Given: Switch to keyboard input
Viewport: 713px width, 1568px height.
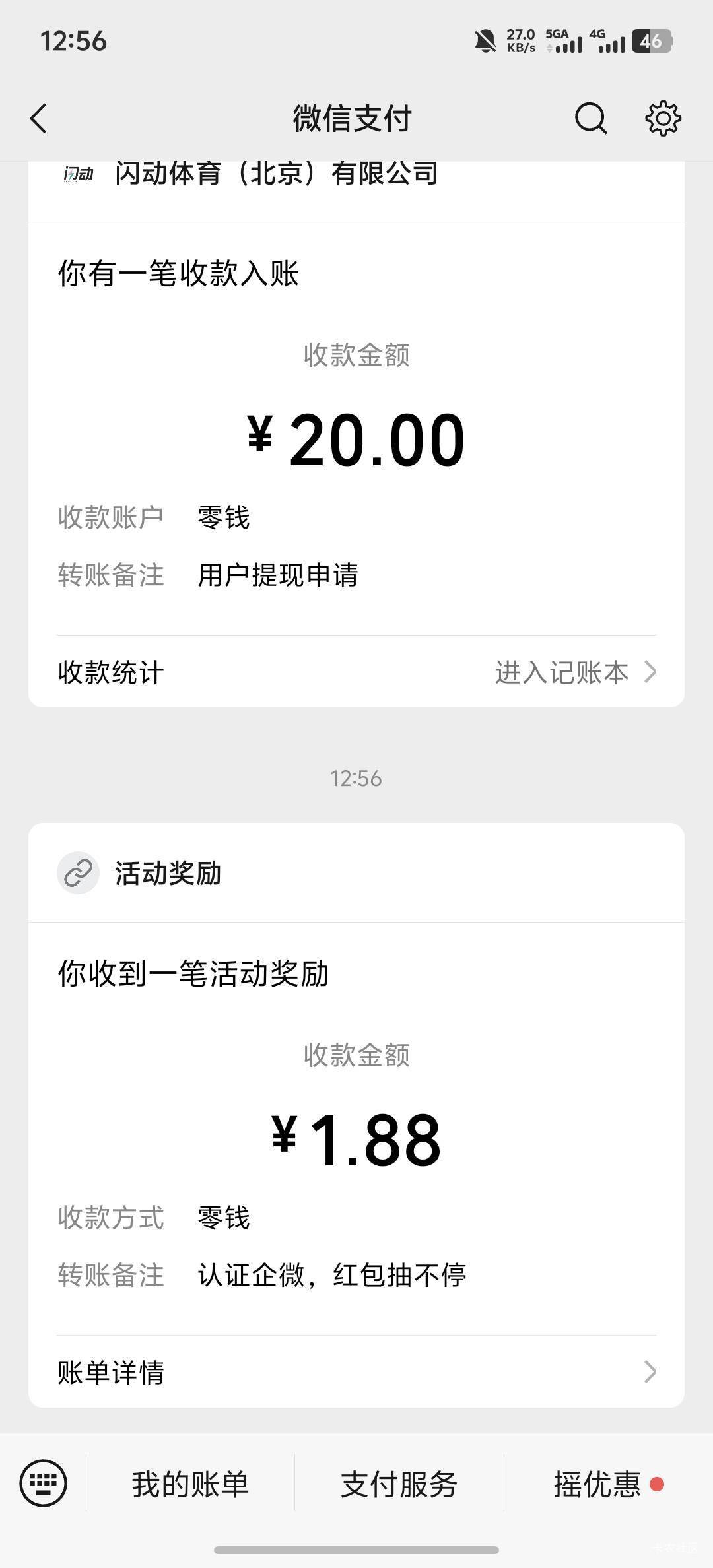Looking at the screenshot, I should (44, 1484).
